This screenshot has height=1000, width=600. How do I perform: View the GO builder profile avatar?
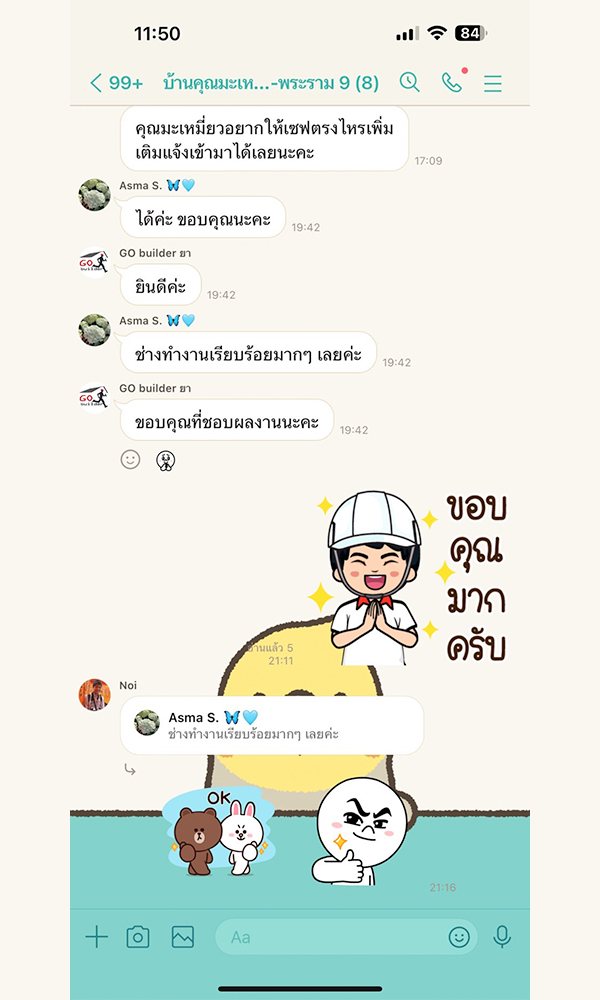(95, 262)
